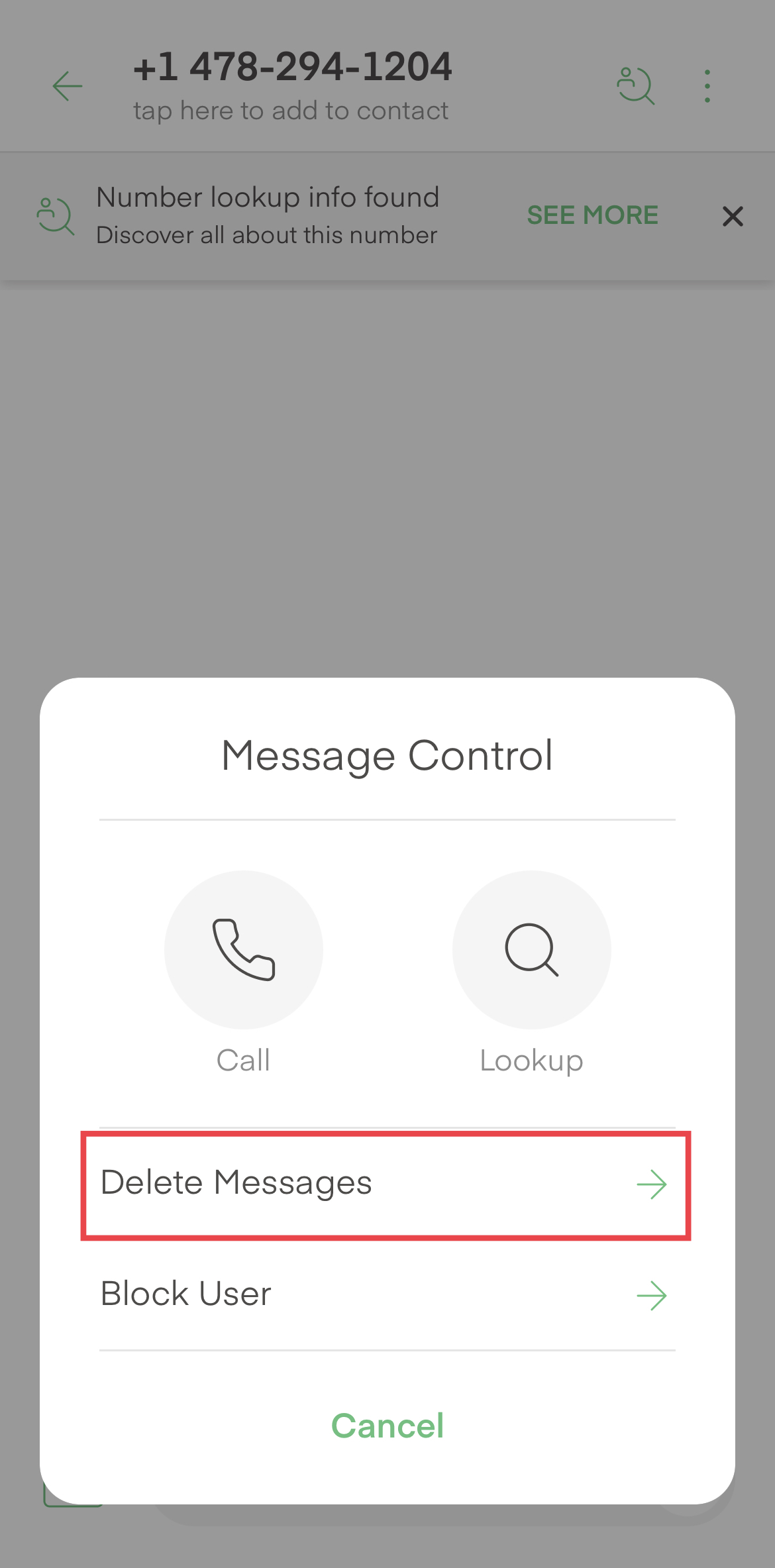Open number lookup icon in app bar
Screen dimensions: 775x1568
pos(636,86)
